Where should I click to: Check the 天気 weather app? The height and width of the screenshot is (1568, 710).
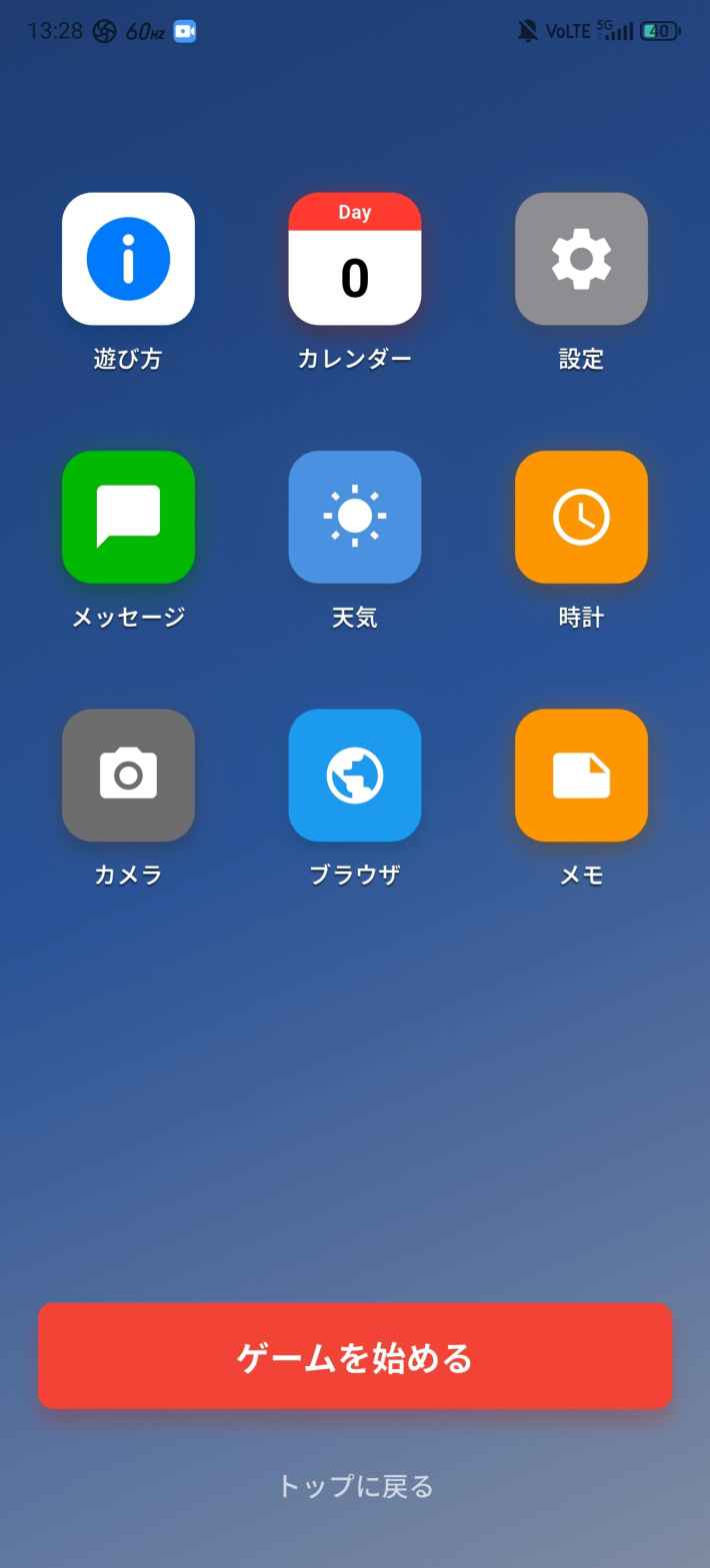click(355, 517)
